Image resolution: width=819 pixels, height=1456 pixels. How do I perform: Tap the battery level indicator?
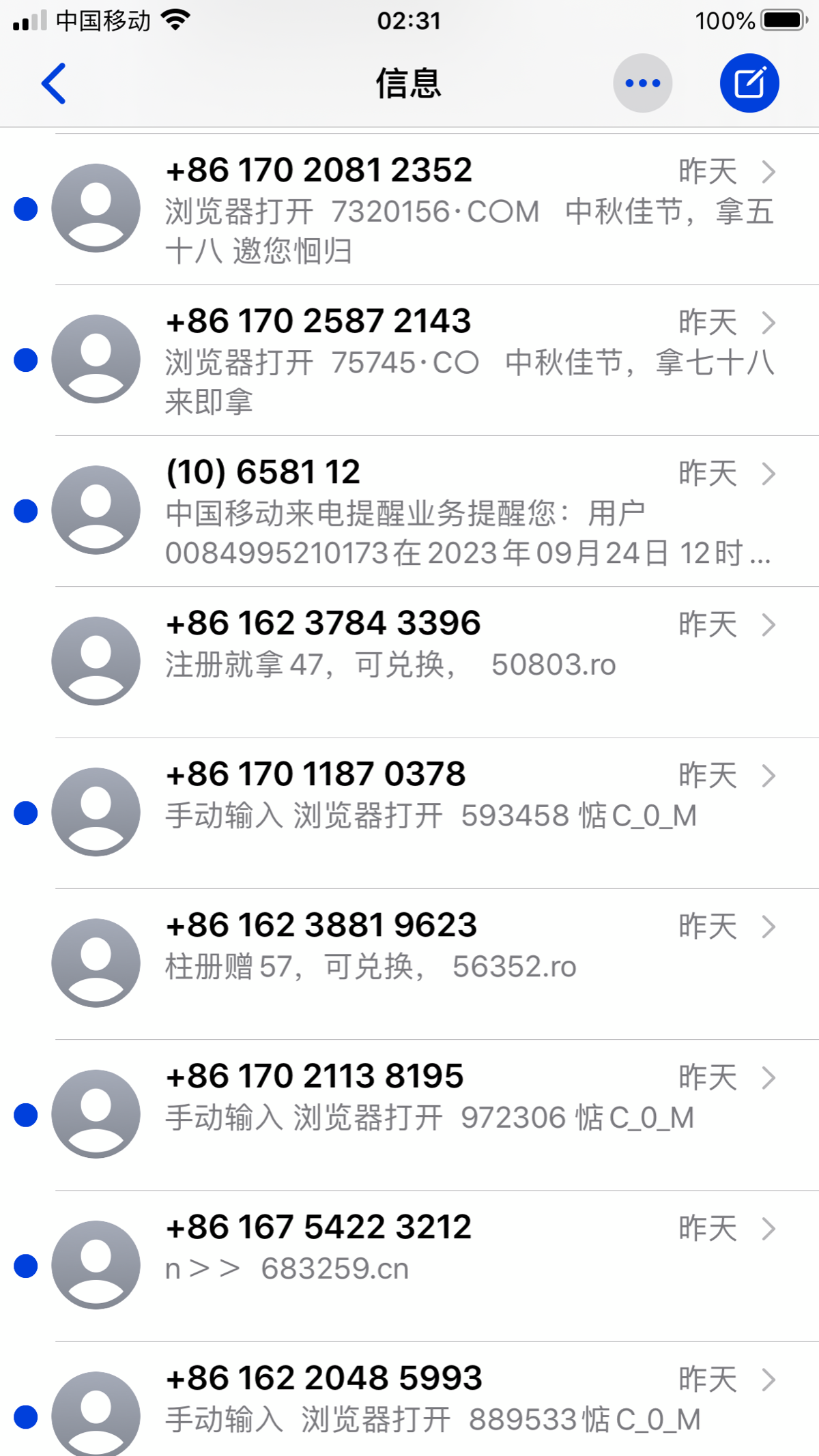pos(780,20)
